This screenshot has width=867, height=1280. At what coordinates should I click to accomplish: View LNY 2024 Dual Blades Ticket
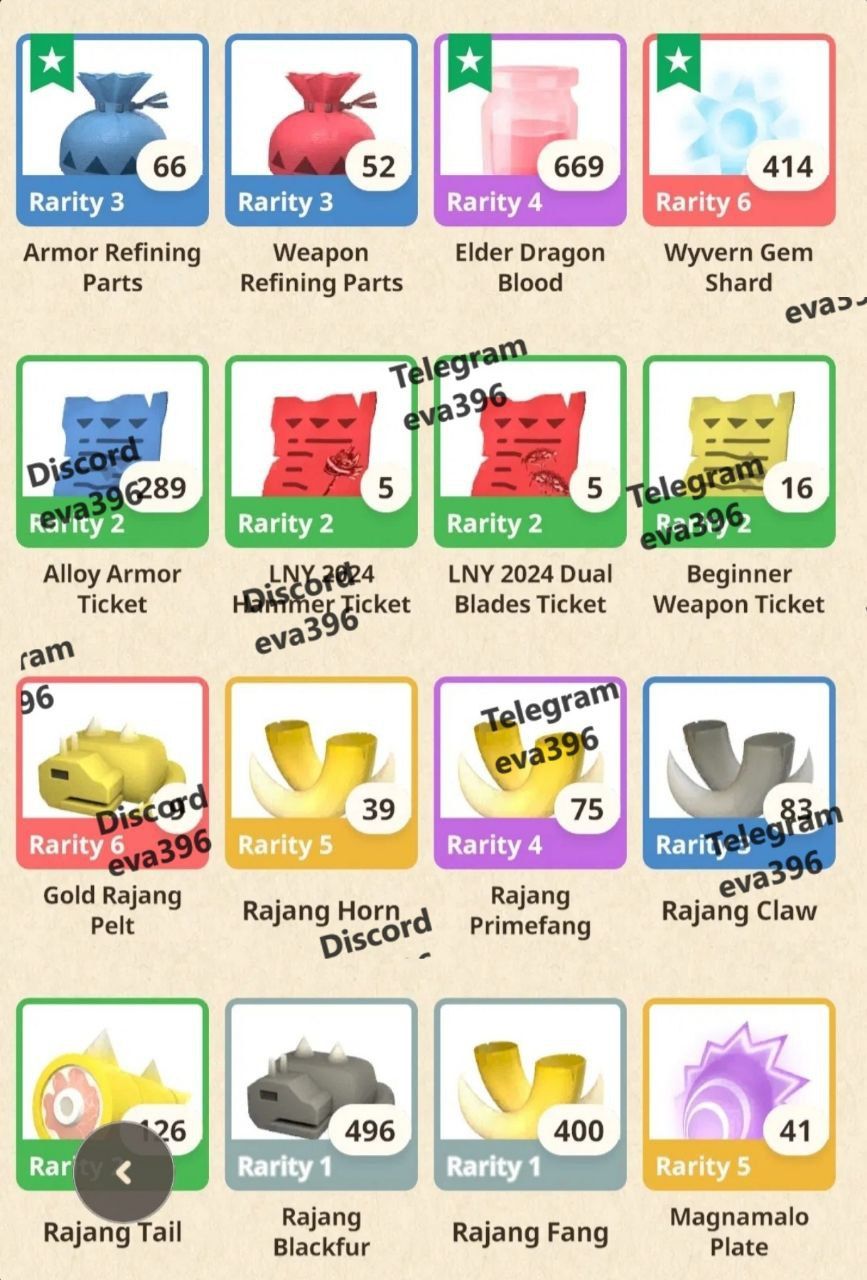click(530, 452)
